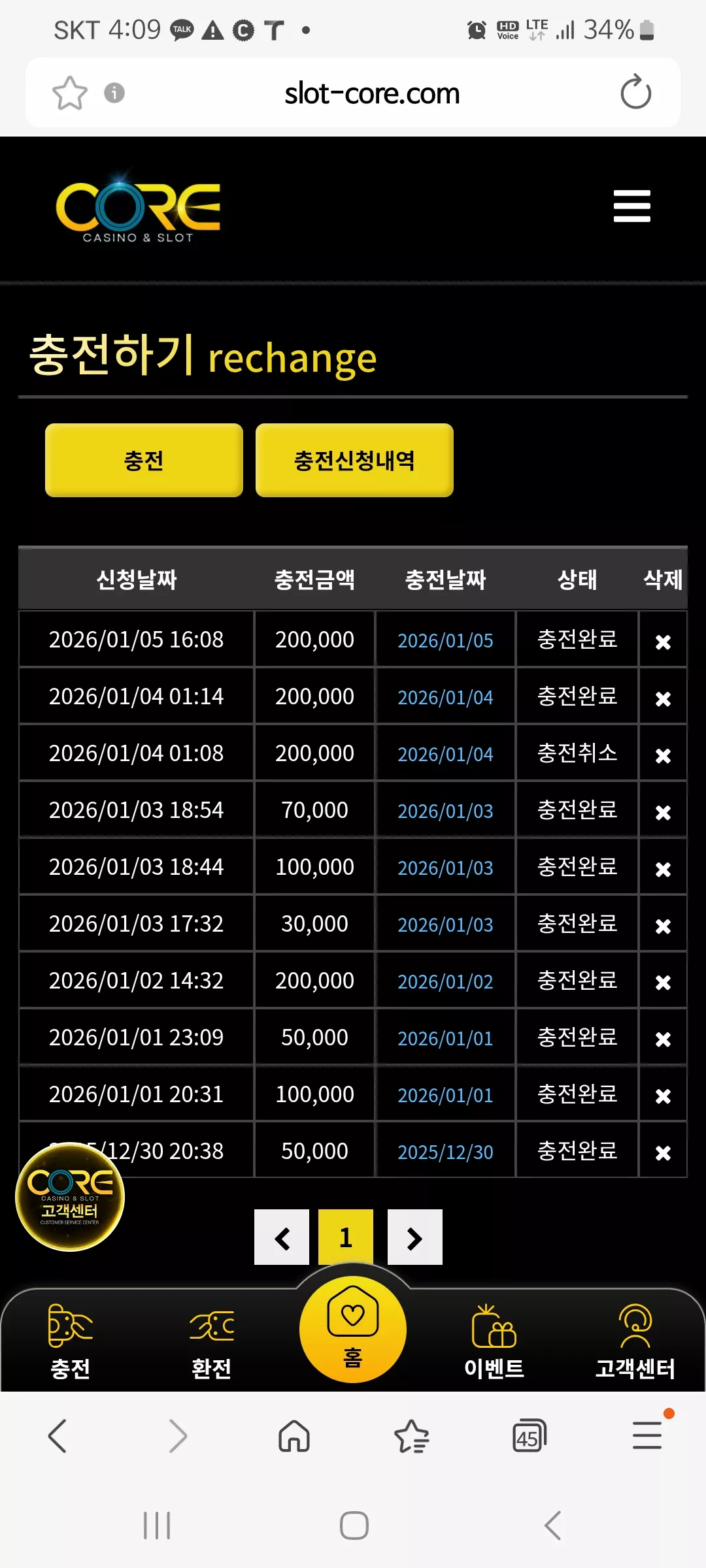
Task: Go to the next page arrow
Action: (x=415, y=1237)
